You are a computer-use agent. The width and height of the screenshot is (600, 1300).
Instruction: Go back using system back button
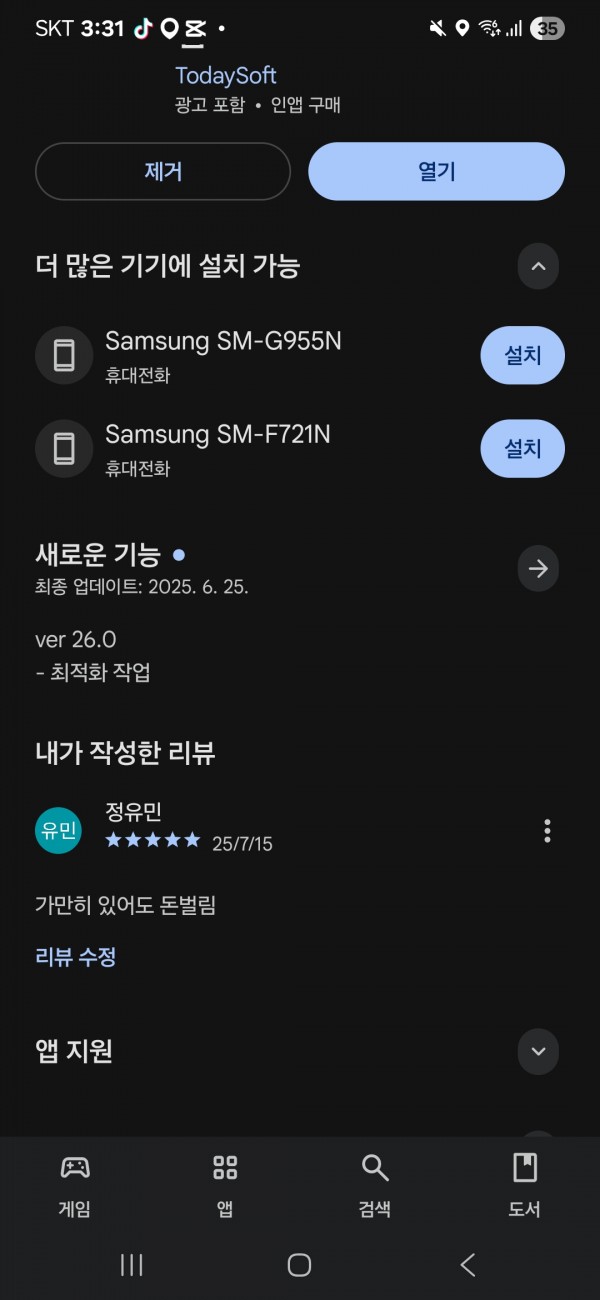(467, 1265)
